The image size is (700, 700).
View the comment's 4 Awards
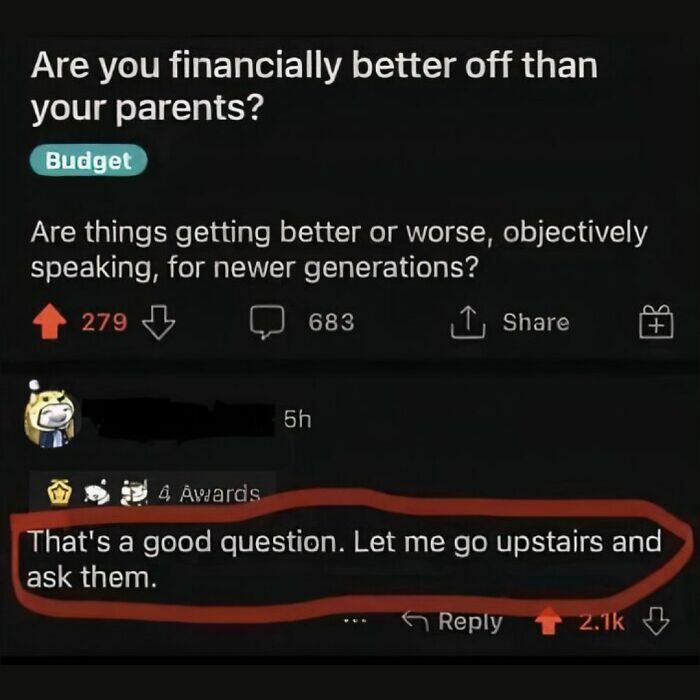(154, 494)
